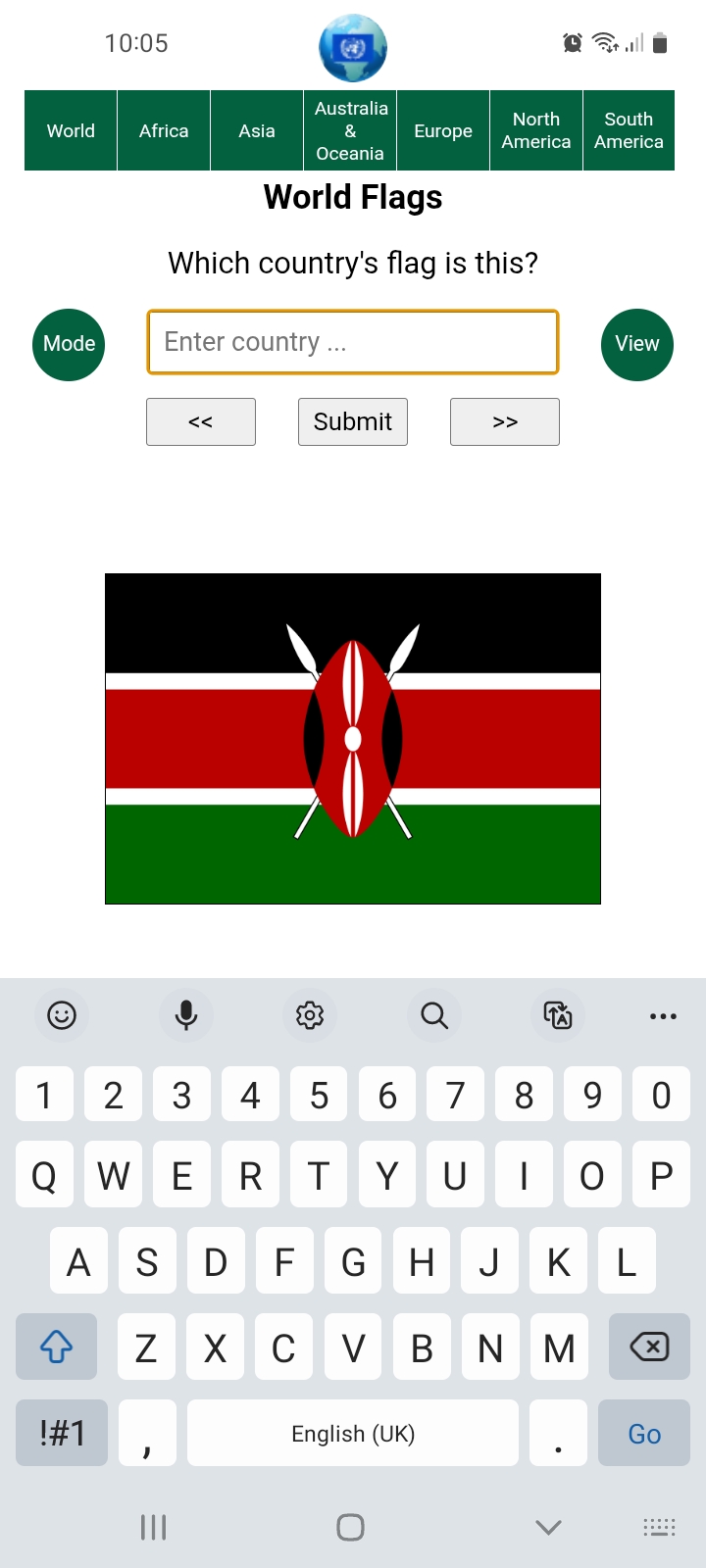The image size is (706, 1568).
Task: Tap the View button
Action: coord(637,344)
